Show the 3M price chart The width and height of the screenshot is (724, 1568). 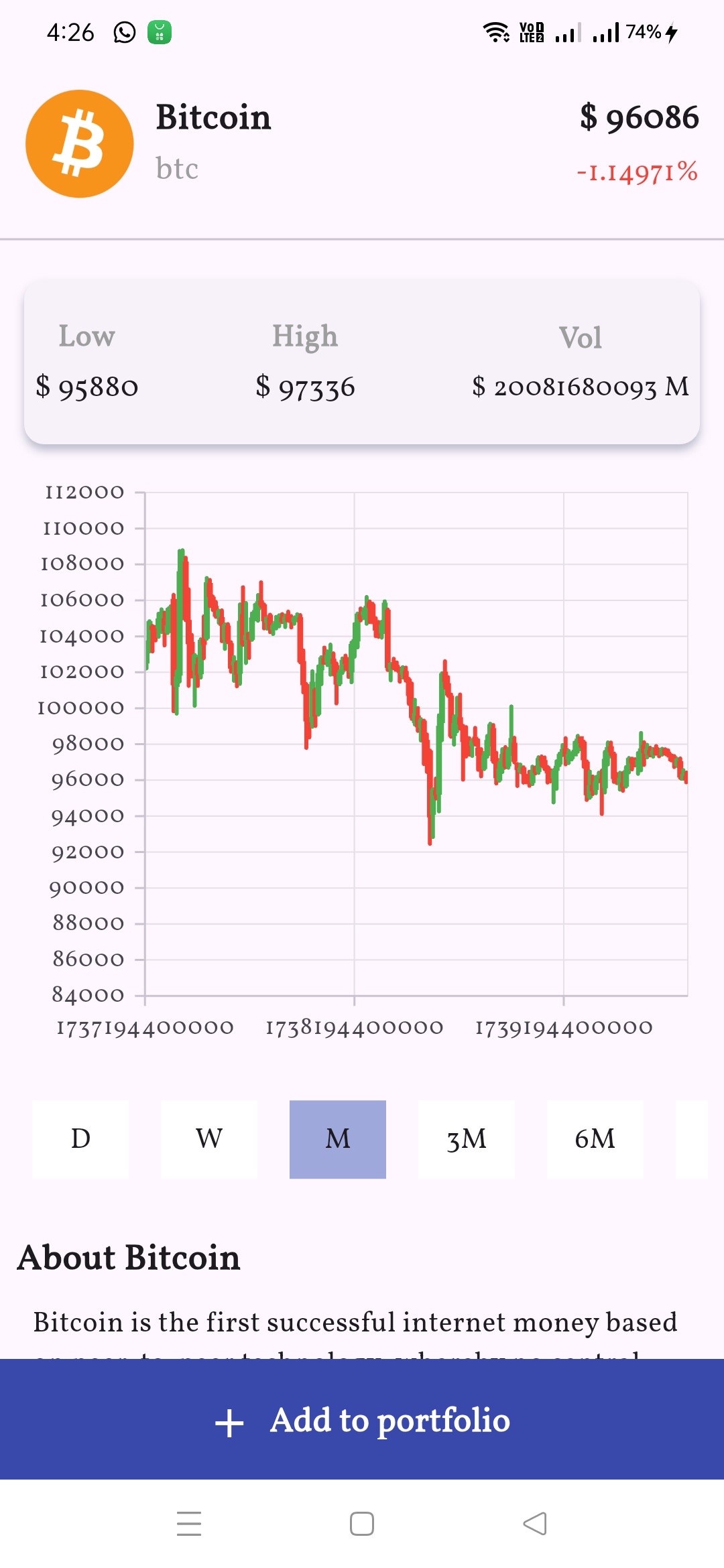467,1139
